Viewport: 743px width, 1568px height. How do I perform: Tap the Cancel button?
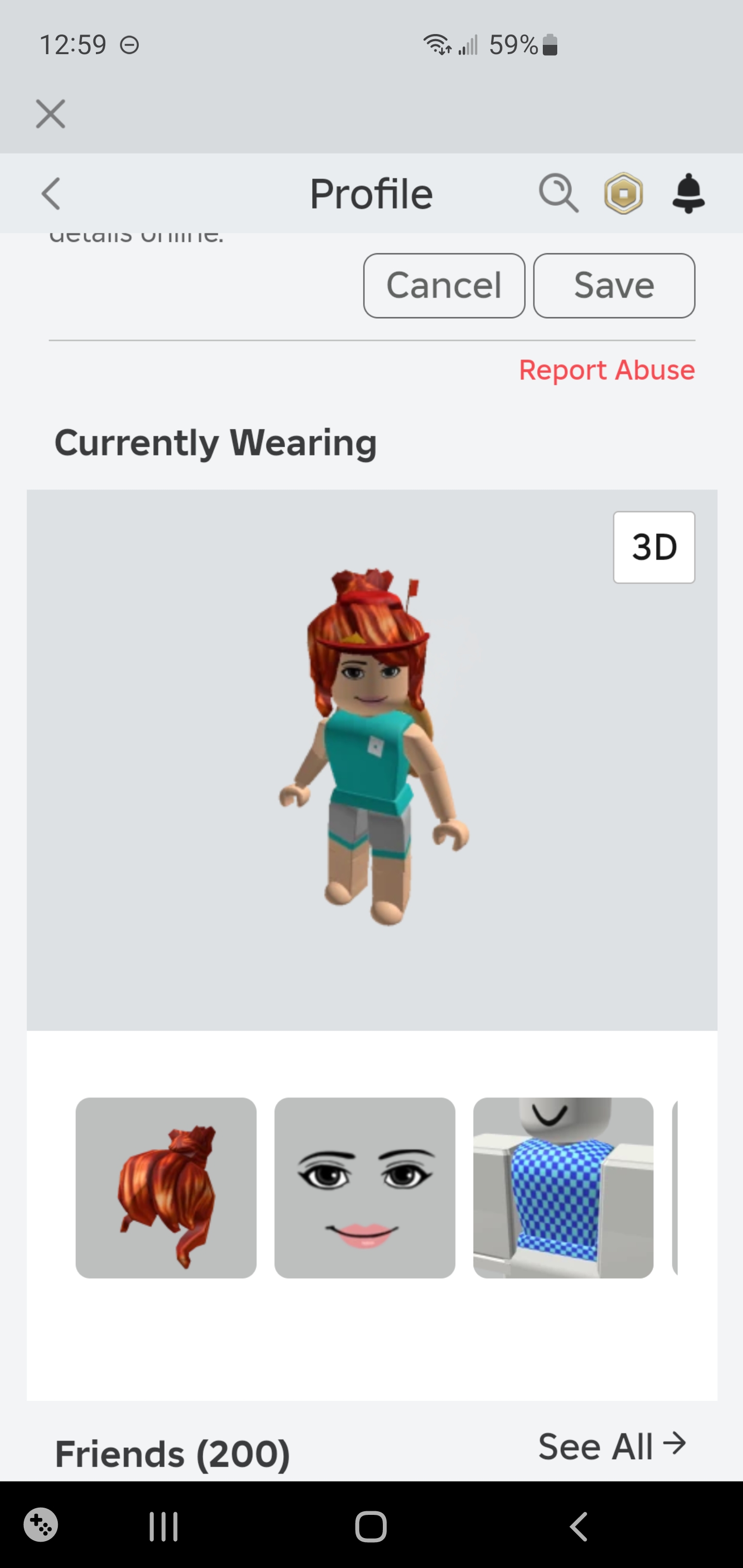click(x=444, y=285)
